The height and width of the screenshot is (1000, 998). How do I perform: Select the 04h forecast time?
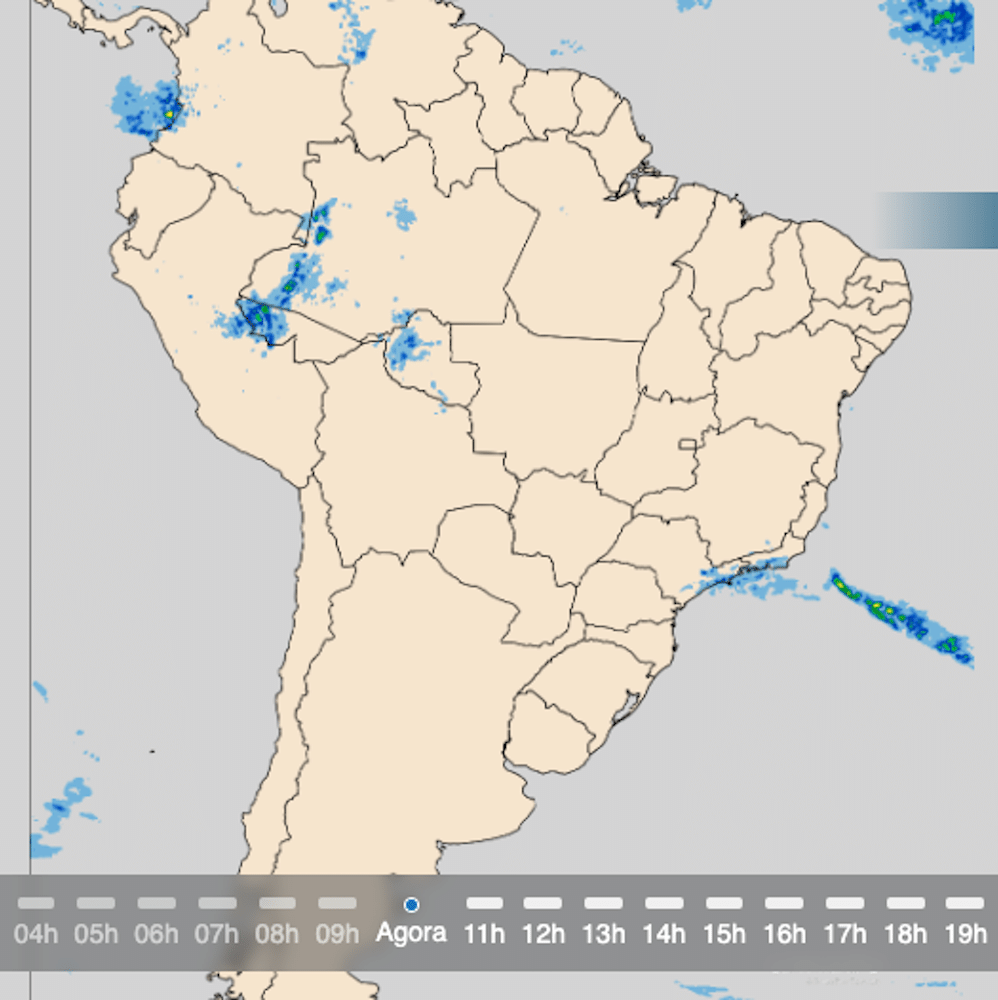[x=36, y=933]
